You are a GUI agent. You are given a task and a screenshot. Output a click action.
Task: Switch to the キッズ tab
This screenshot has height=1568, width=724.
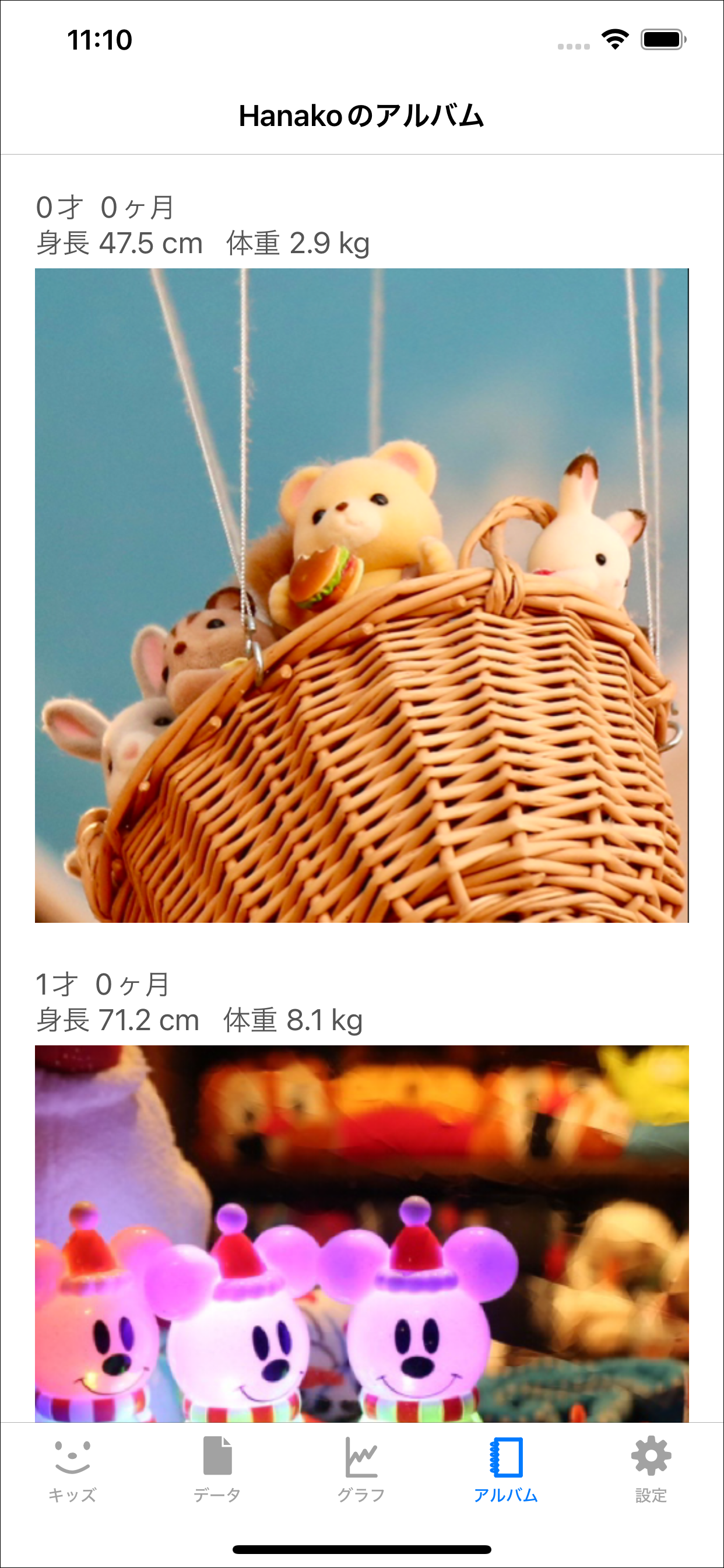tap(72, 1469)
